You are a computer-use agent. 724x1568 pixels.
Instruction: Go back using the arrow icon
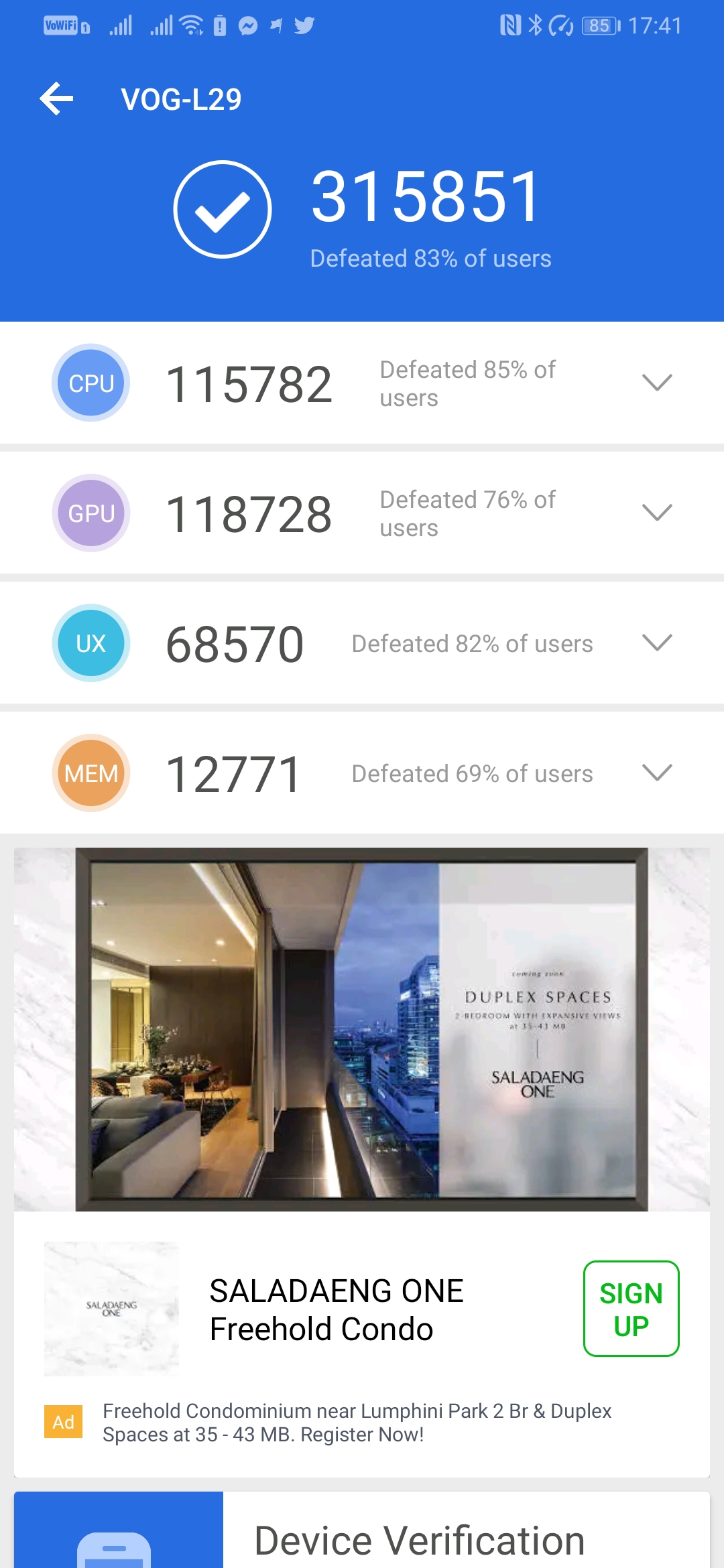tap(56, 99)
